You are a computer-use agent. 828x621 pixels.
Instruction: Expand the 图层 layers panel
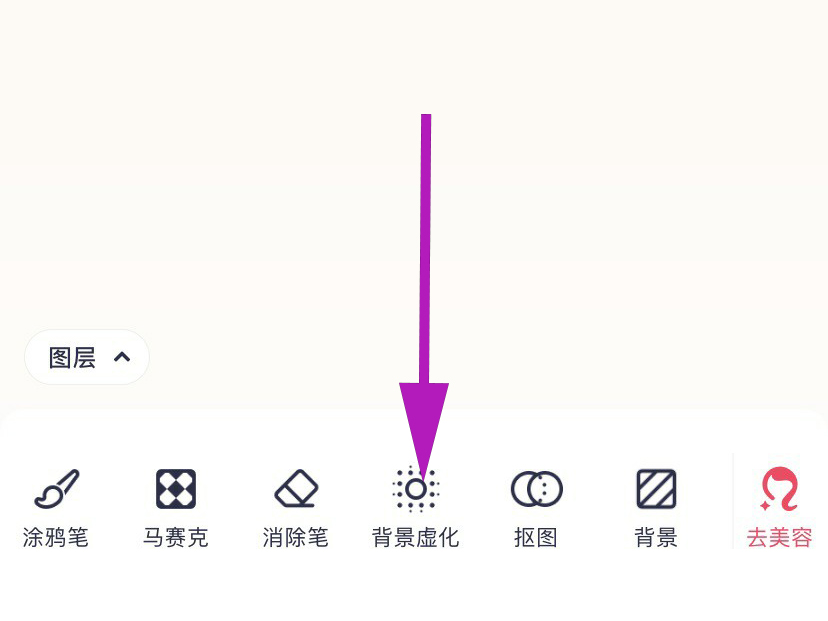click(x=87, y=357)
